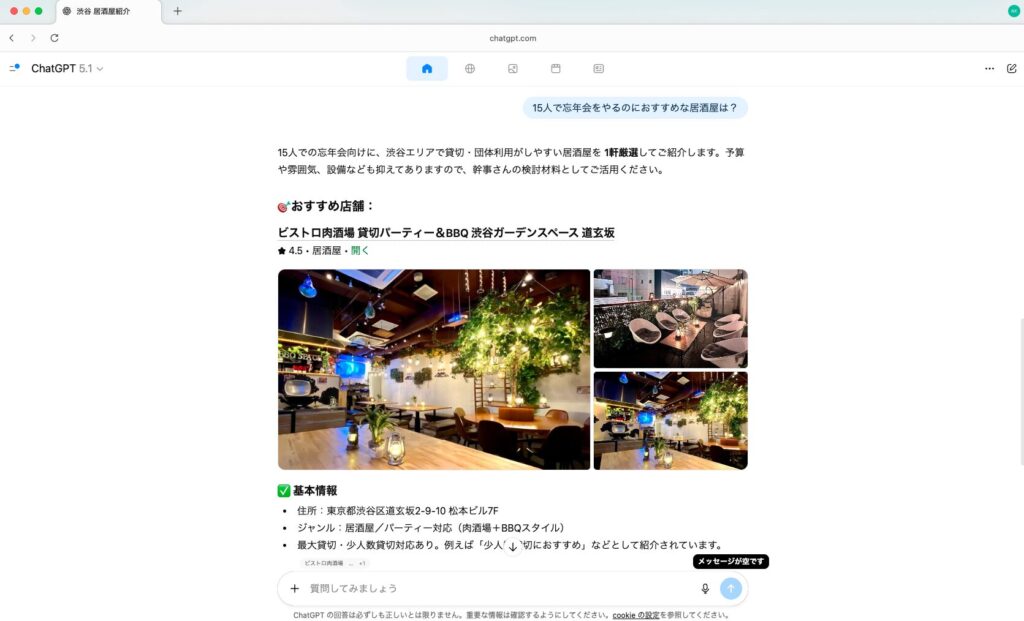Switch to the images tab
The height and width of the screenshot is (621, 1024).
point(512,68)
